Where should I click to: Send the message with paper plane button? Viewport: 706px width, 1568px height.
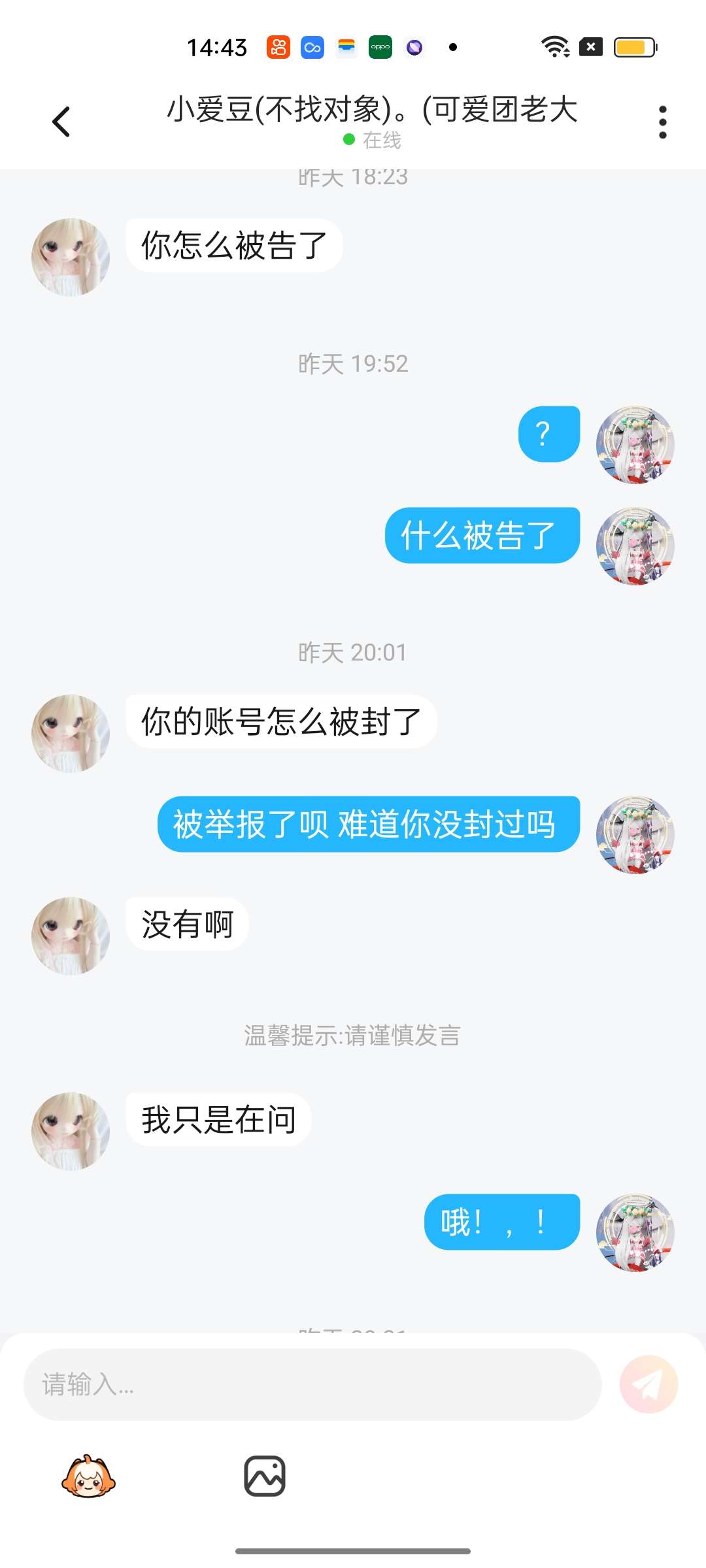(x=648, y=1384)
